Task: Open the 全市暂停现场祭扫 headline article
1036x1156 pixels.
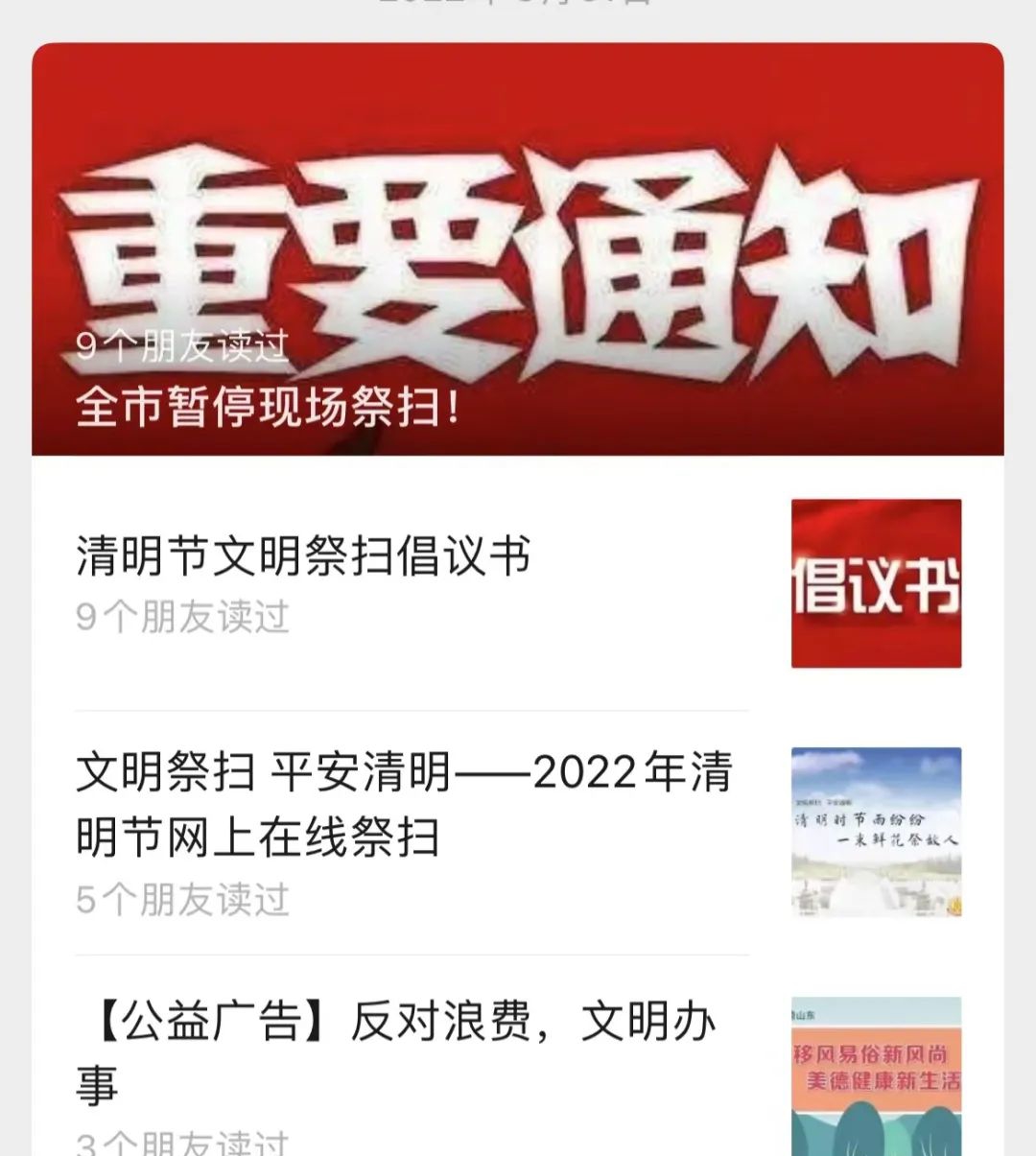Action: [518, 249]
